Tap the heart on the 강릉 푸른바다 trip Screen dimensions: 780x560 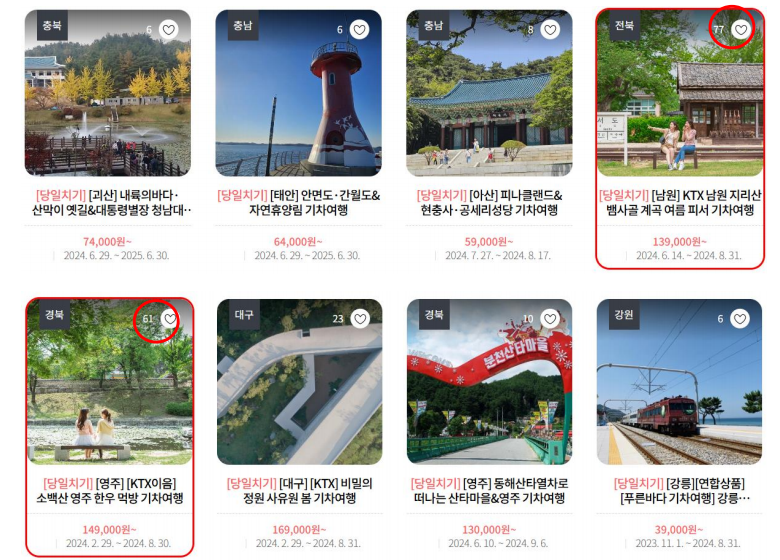point(740,319)
